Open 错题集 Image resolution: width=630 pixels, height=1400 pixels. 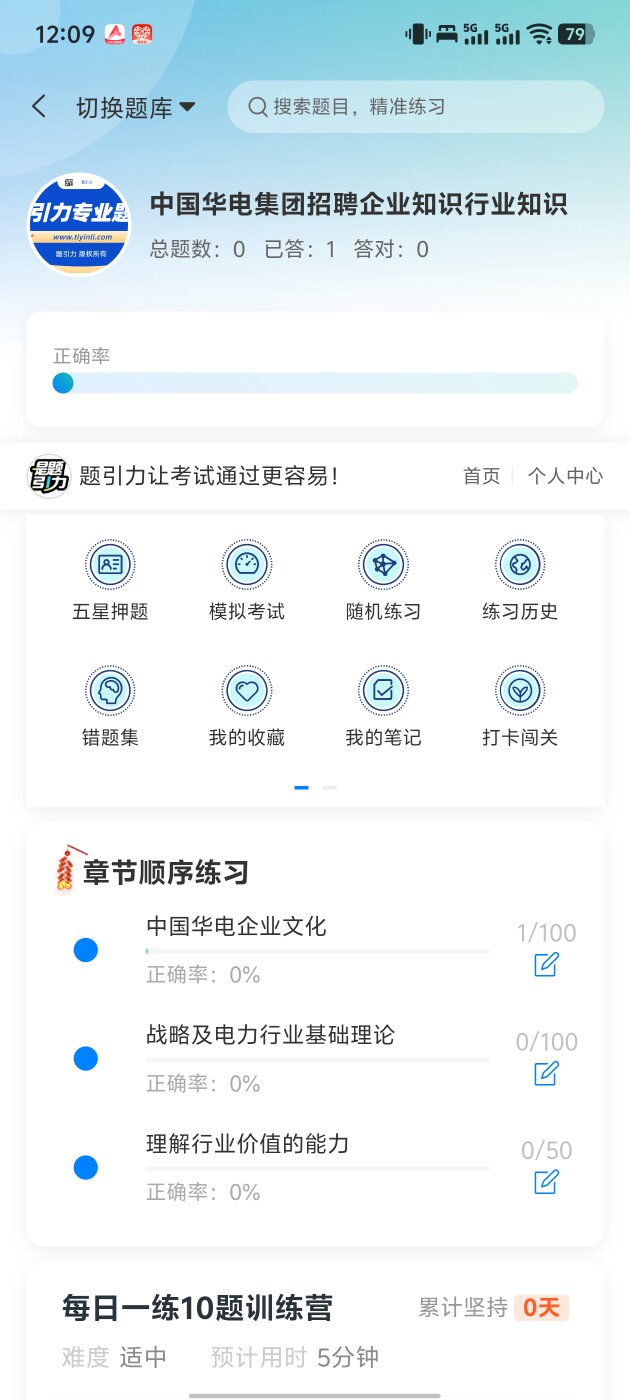[110, 706]
